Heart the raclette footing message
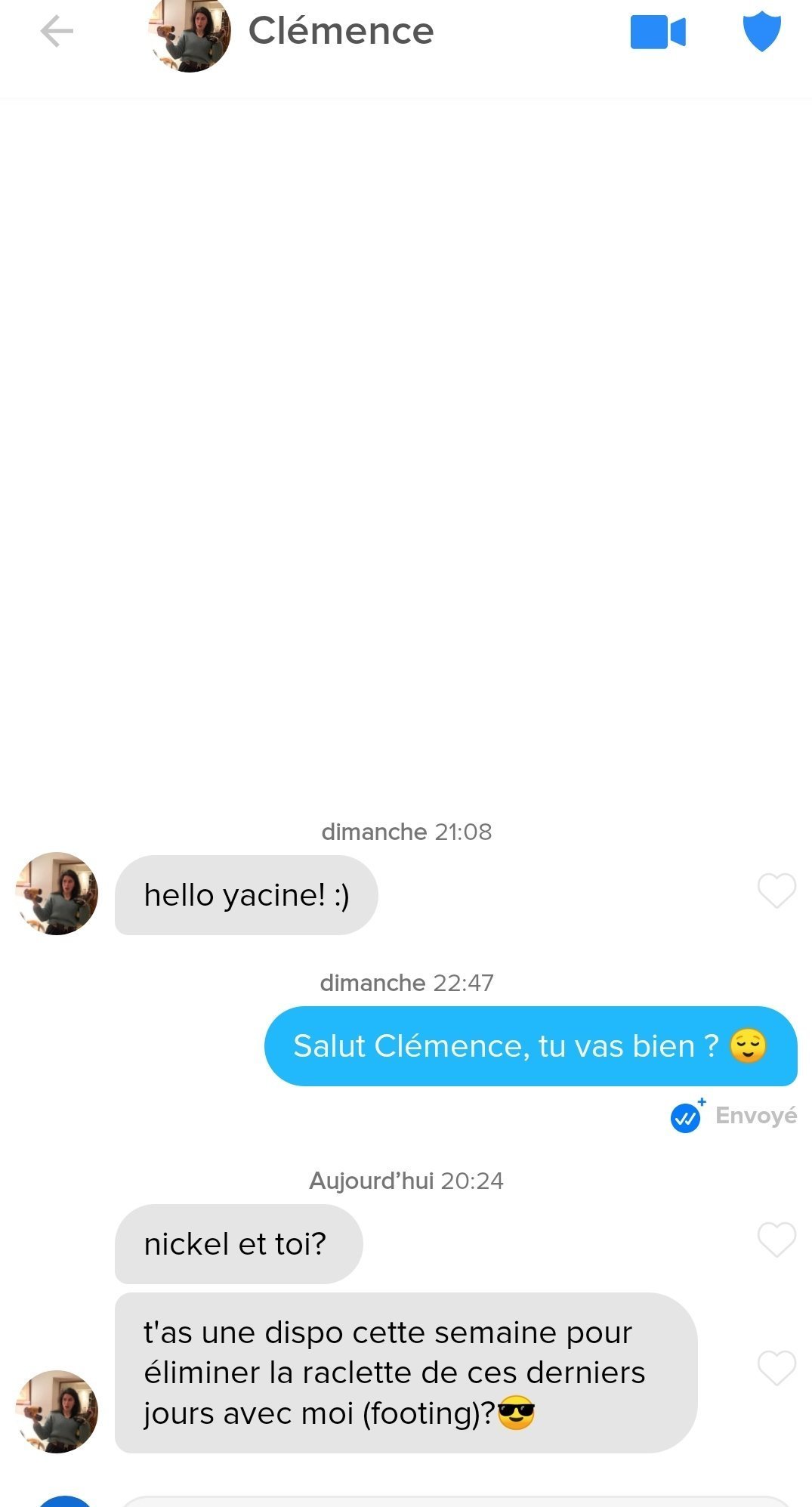812x1507 pixels. (x=776, y=1368)
